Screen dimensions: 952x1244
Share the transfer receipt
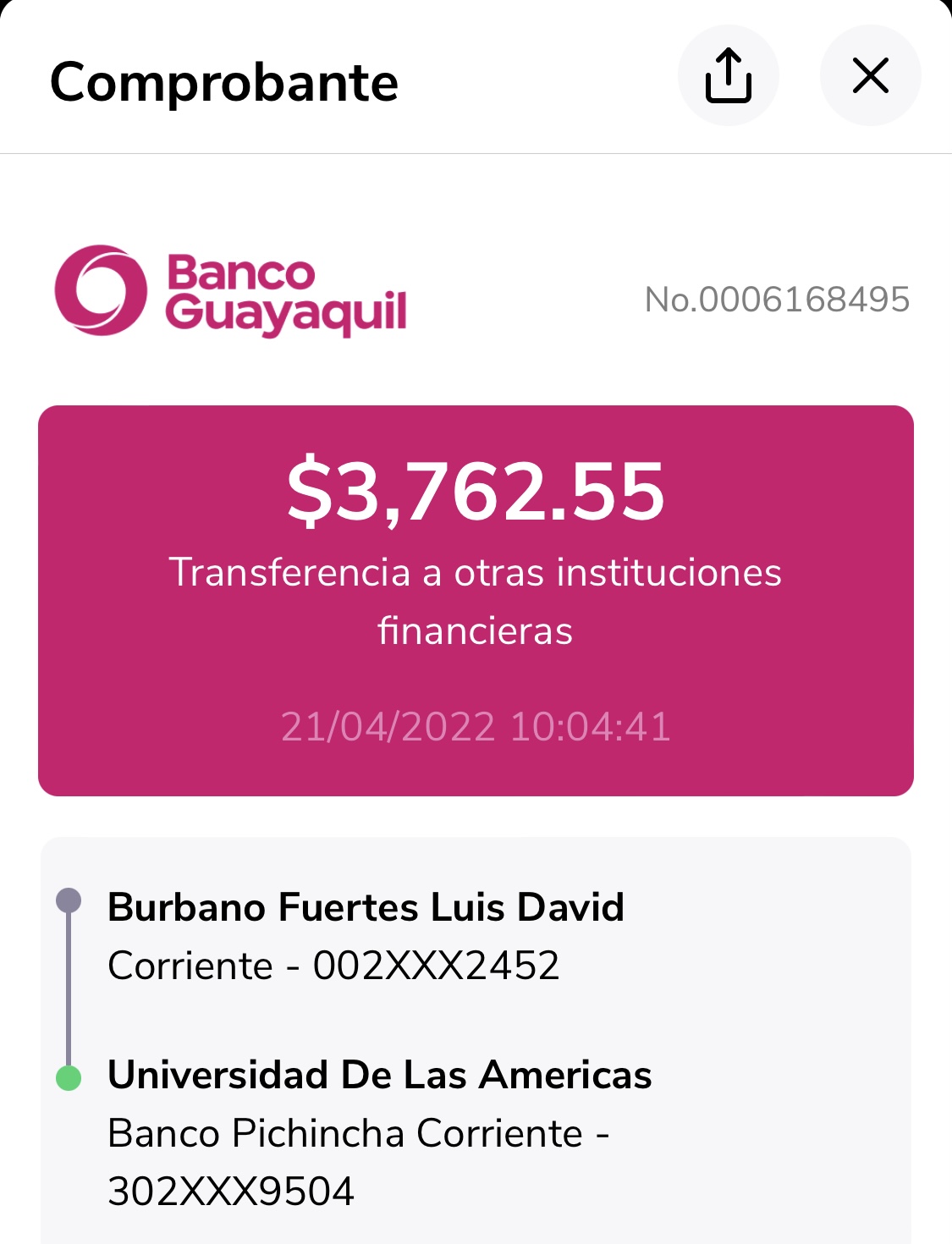(728, 76)
